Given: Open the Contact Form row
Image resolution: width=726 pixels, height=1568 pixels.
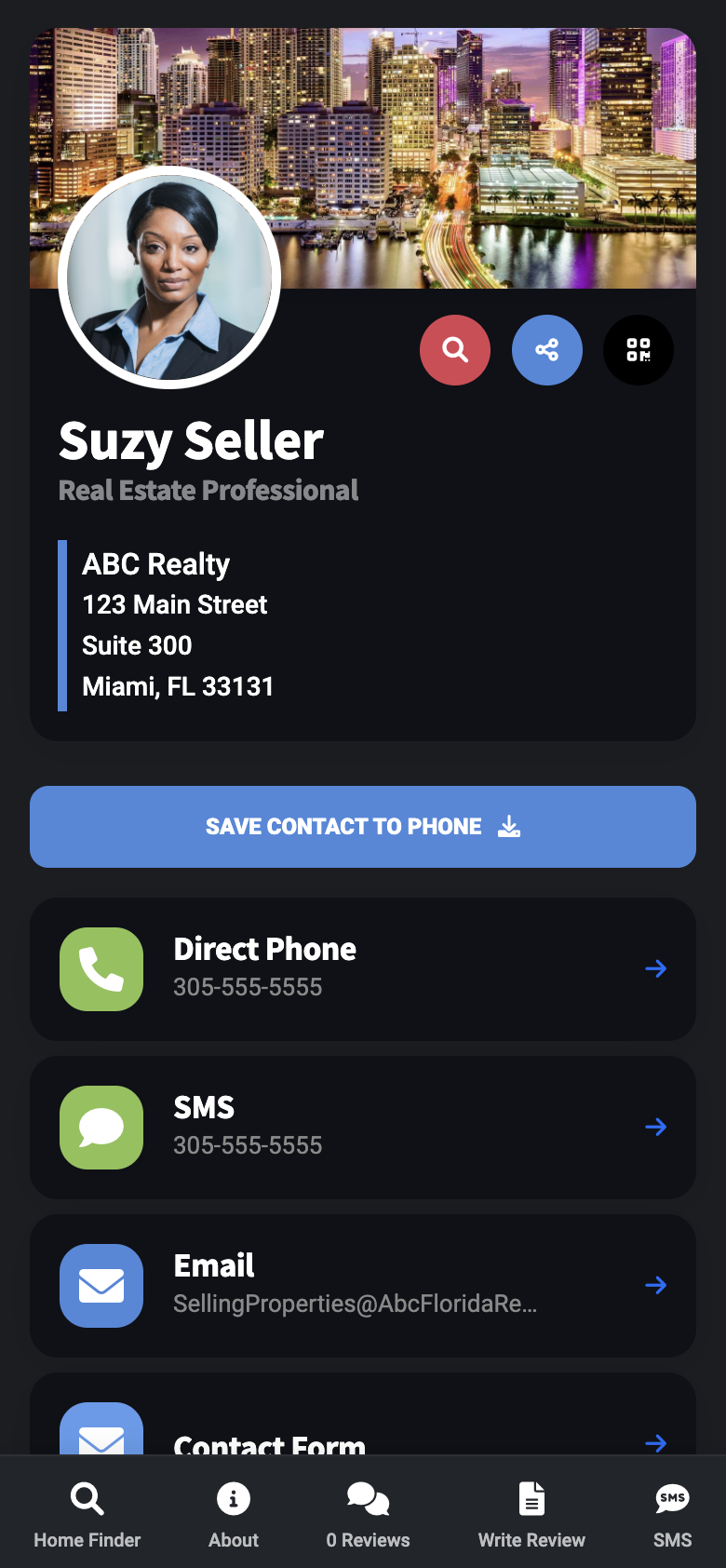Looking at the screenshot, I should [x=363, y=1413].
